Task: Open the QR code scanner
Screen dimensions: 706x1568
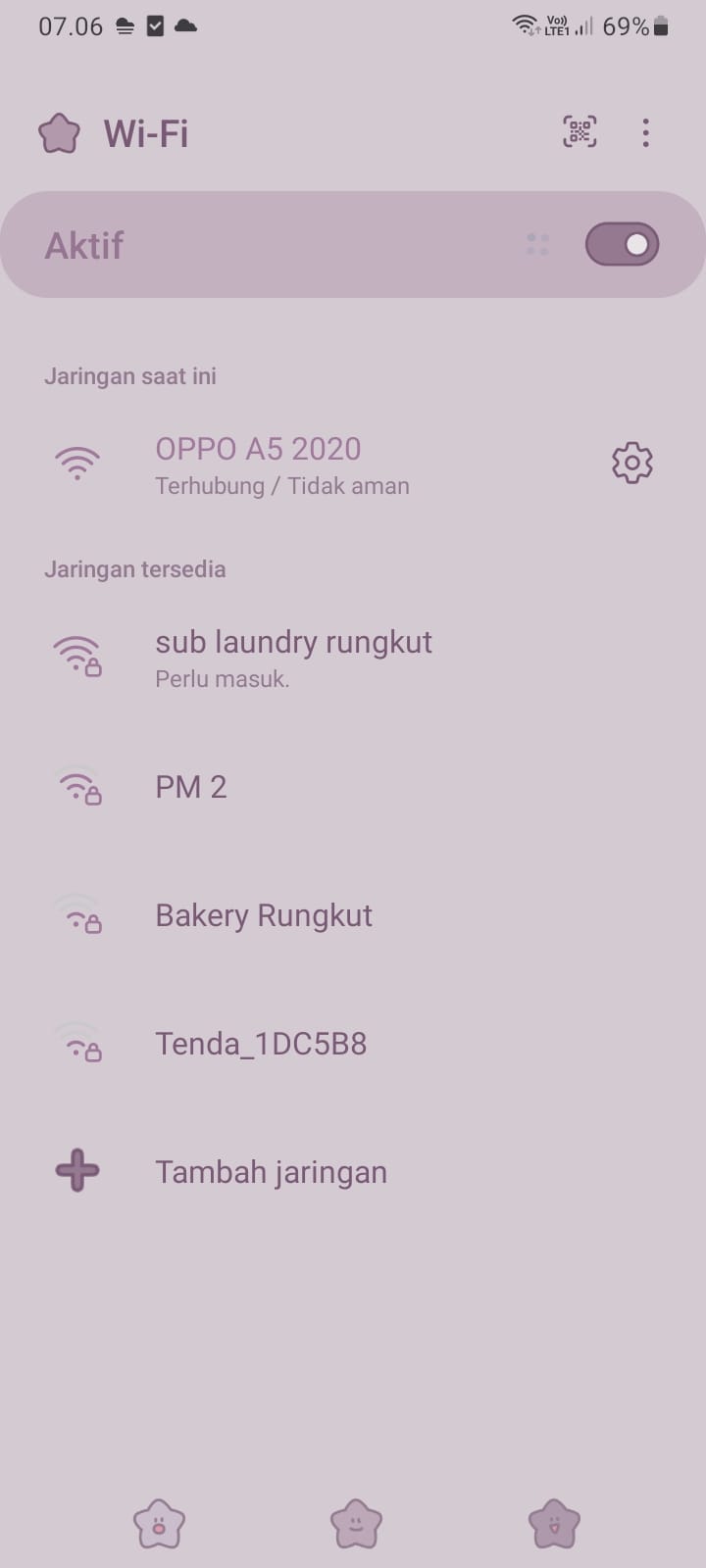Action: tap(580, 132)
